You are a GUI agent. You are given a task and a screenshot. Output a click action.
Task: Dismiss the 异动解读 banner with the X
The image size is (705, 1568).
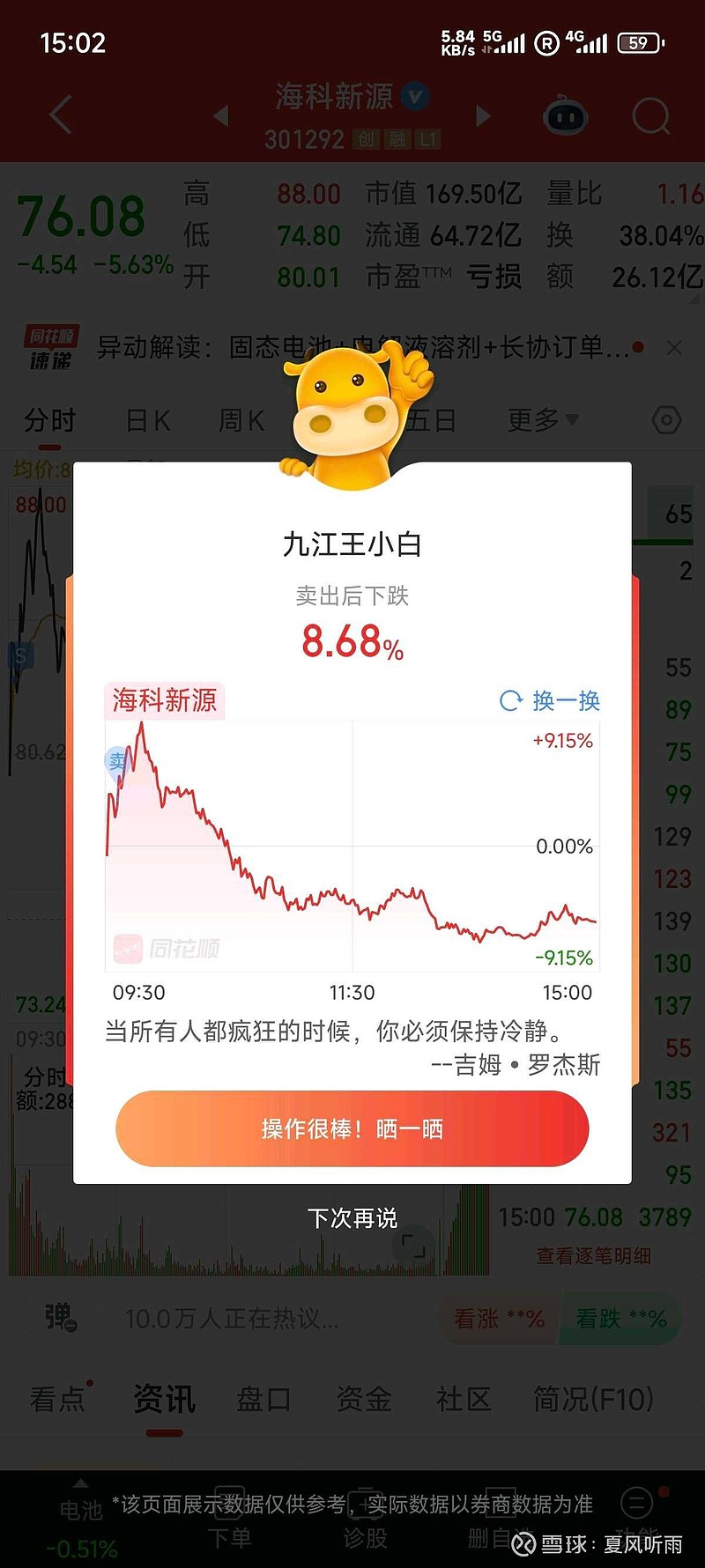(x=674, y=348)
